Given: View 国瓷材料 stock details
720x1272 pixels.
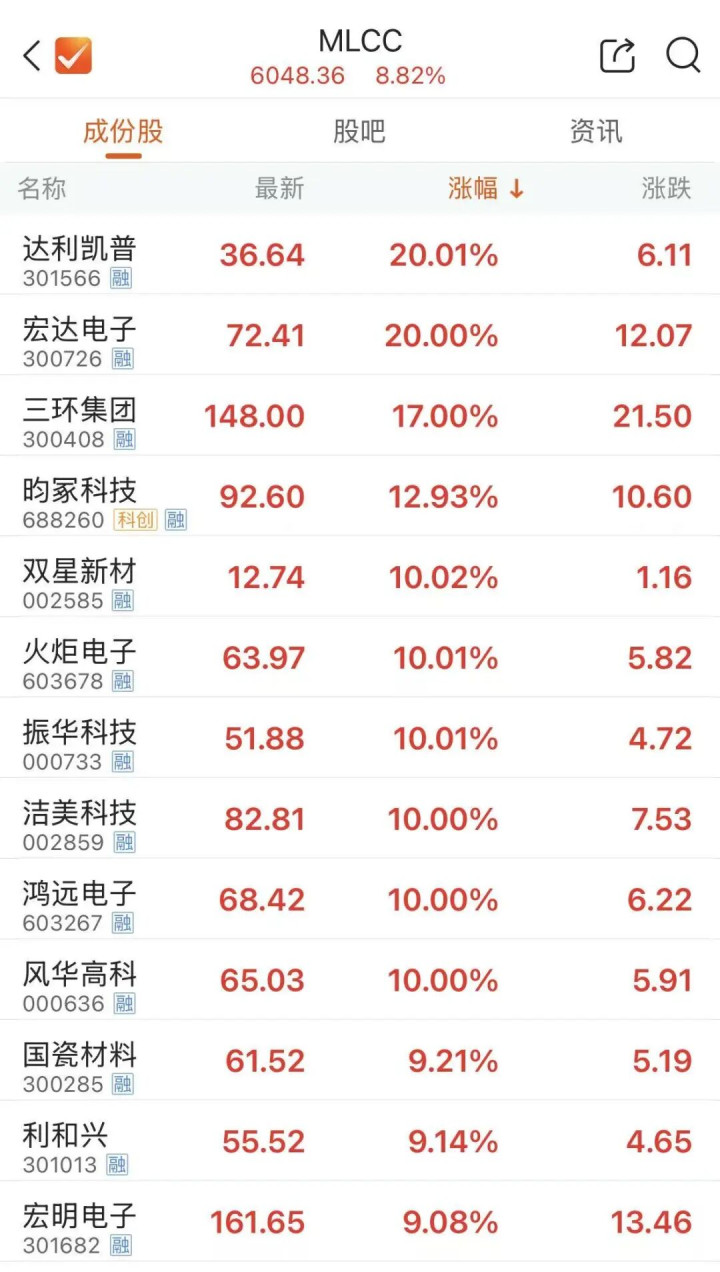Looking at the screenshot, I should (x=360, y=1061).
